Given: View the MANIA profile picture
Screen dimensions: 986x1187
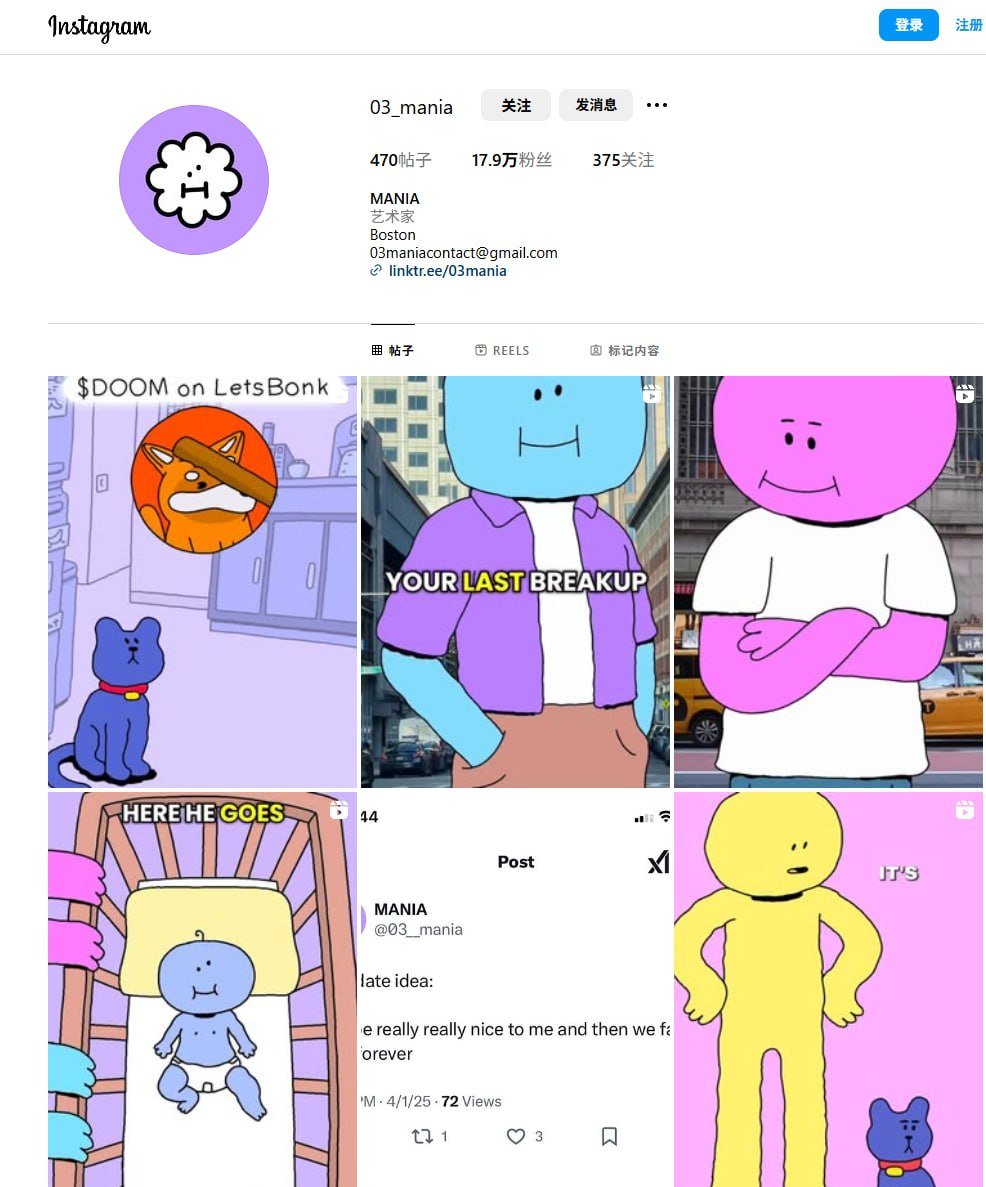Looking at the screenshot, I should [x=194, y=180].
